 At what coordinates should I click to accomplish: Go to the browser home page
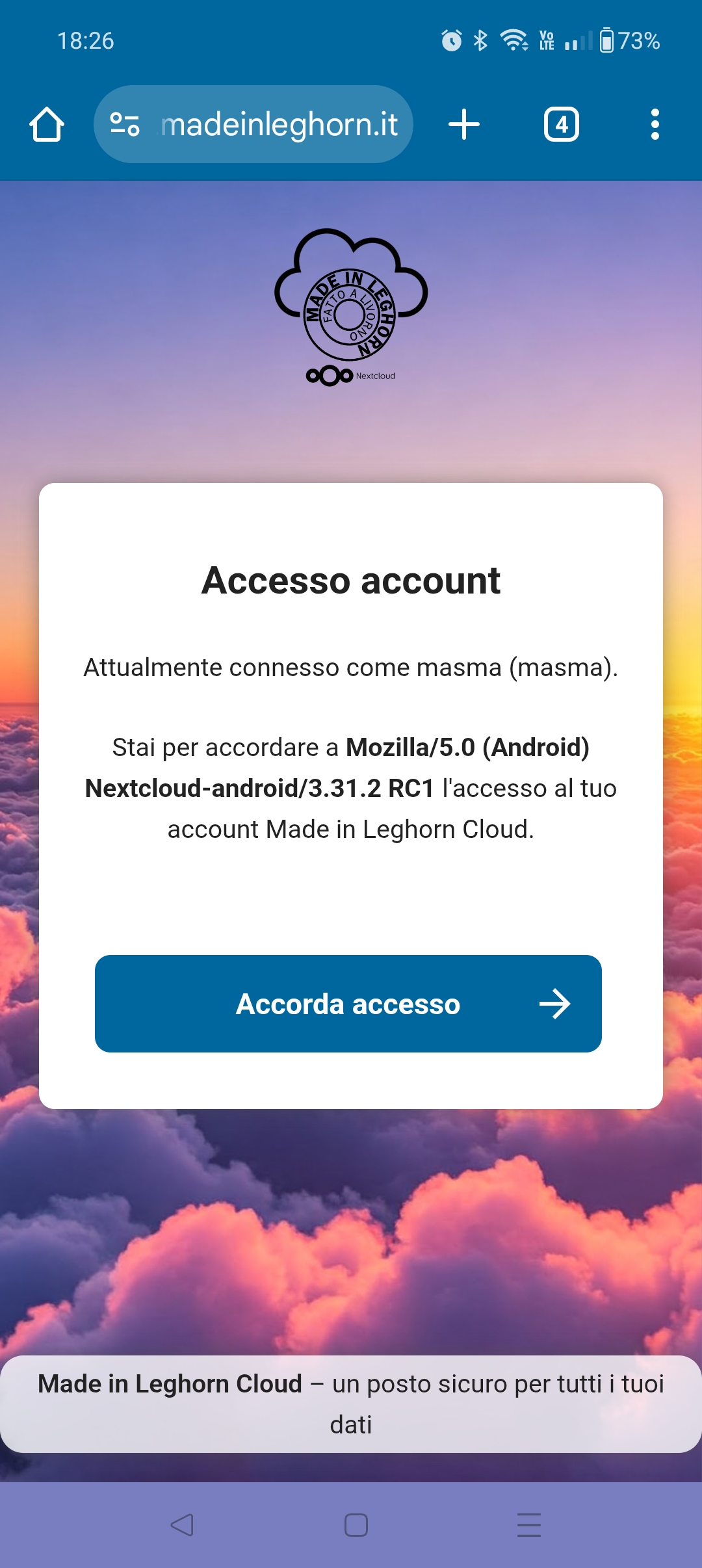tap(47, 124)
